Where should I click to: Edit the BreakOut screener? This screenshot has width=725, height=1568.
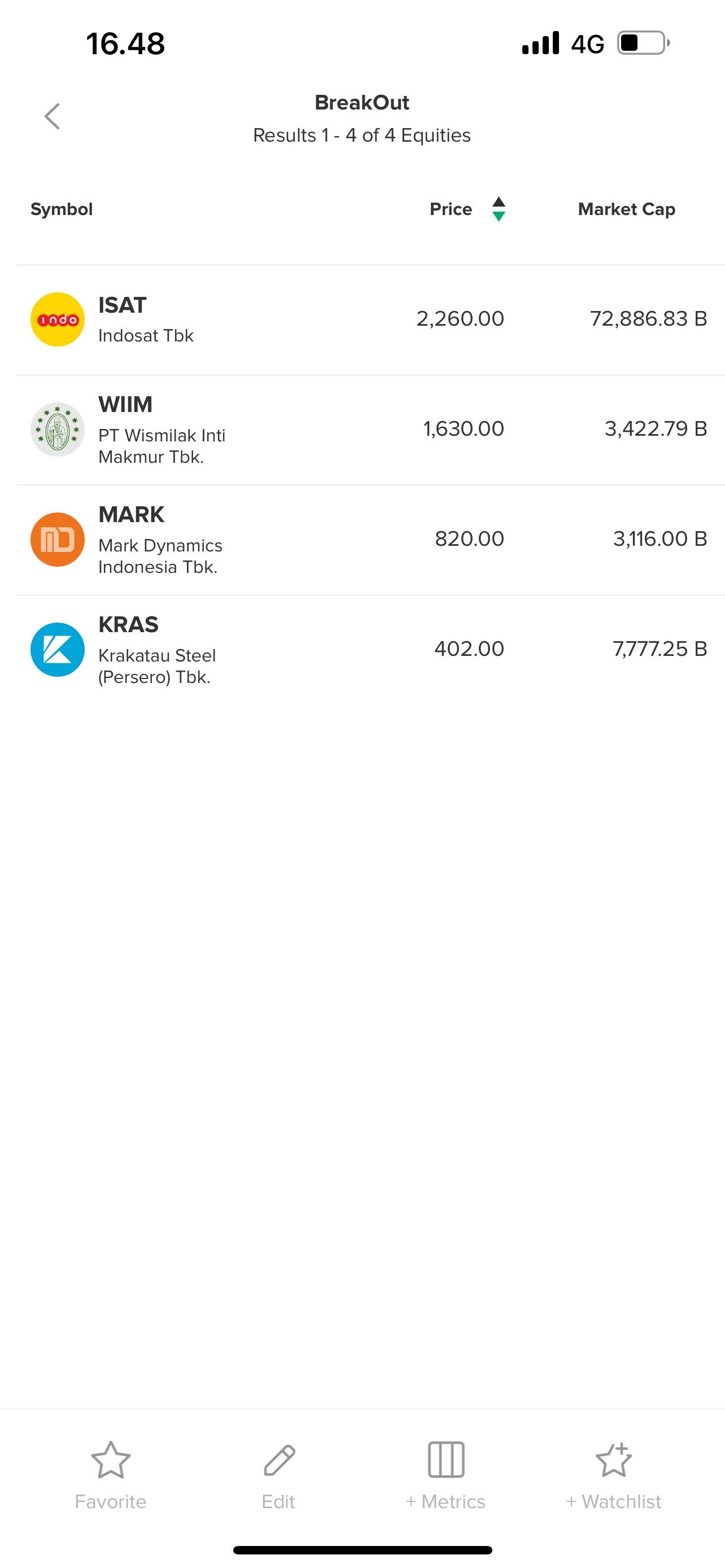279,1474
